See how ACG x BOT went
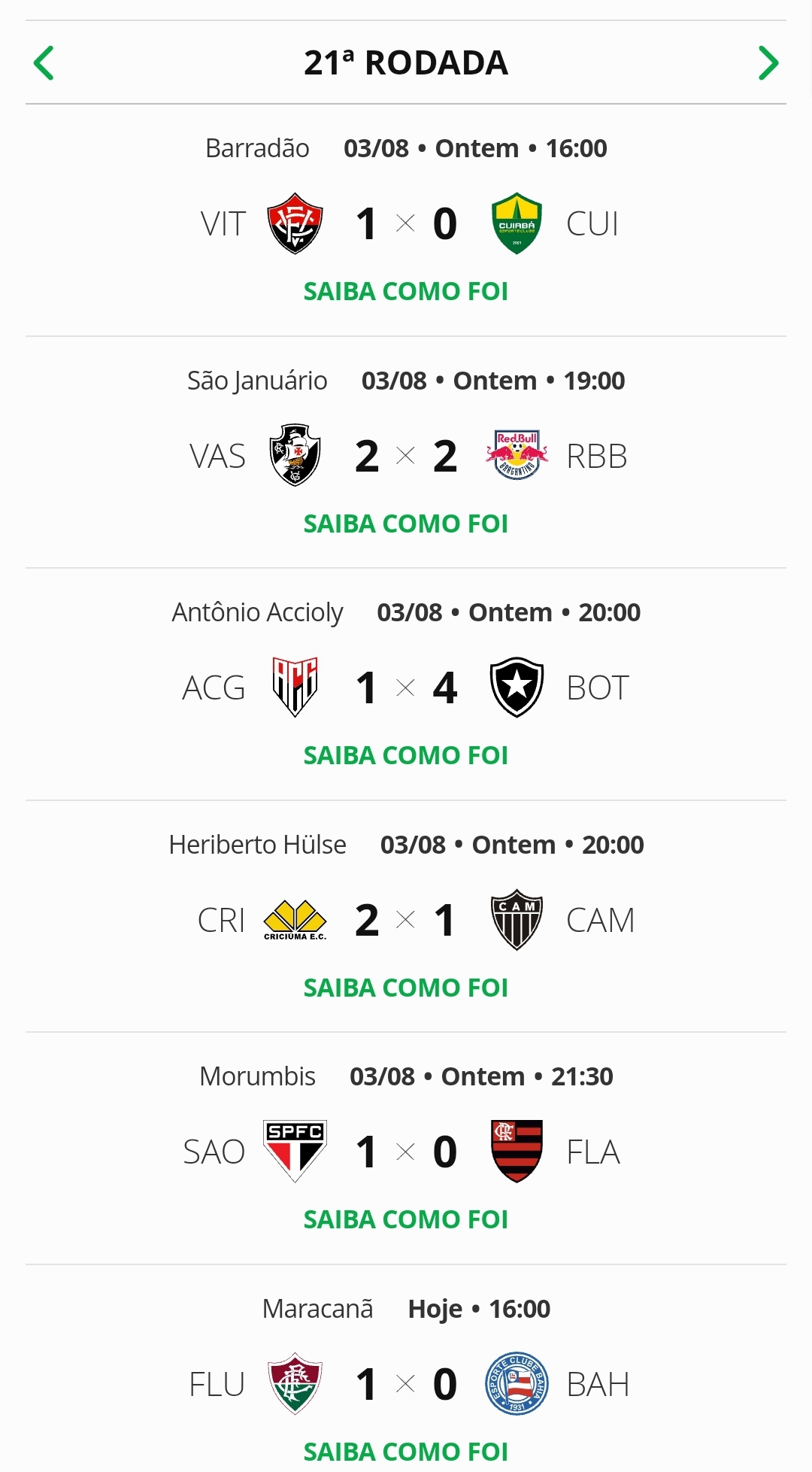 (x=406, y=755)
